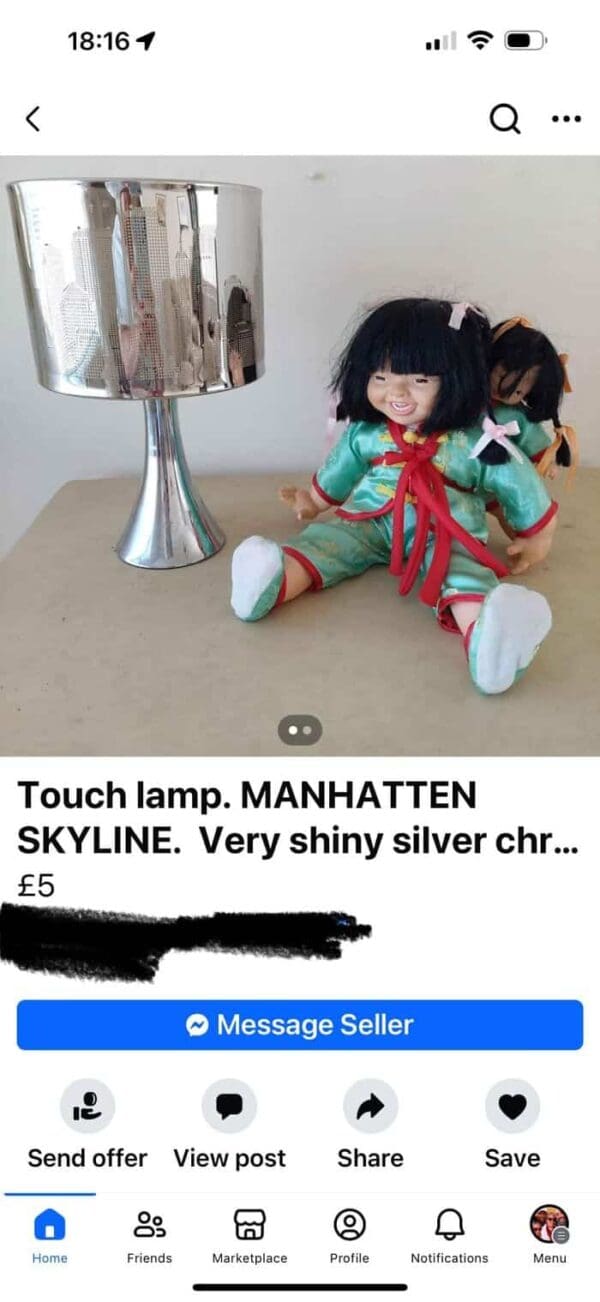
Task: Open the three-dot overflow menu
Action: click(565, 119)
